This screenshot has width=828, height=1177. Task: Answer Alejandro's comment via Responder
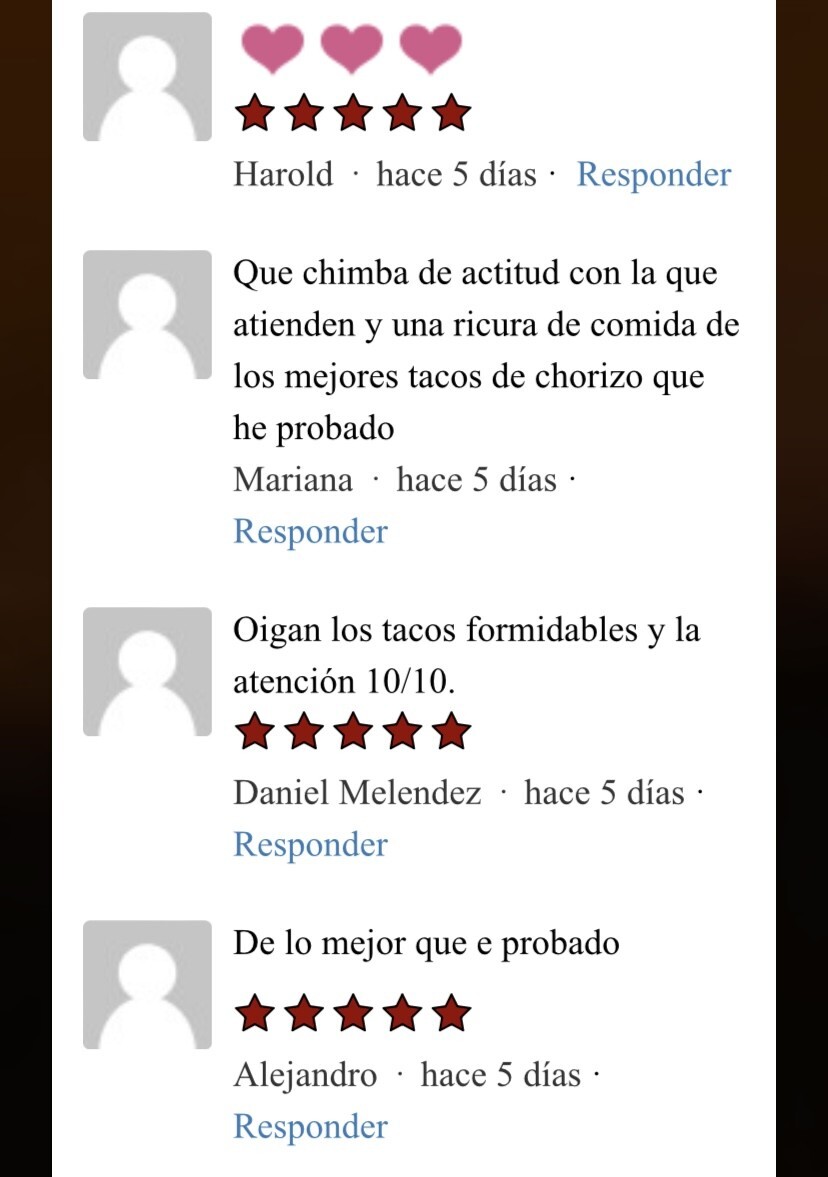coord(310,1126)
